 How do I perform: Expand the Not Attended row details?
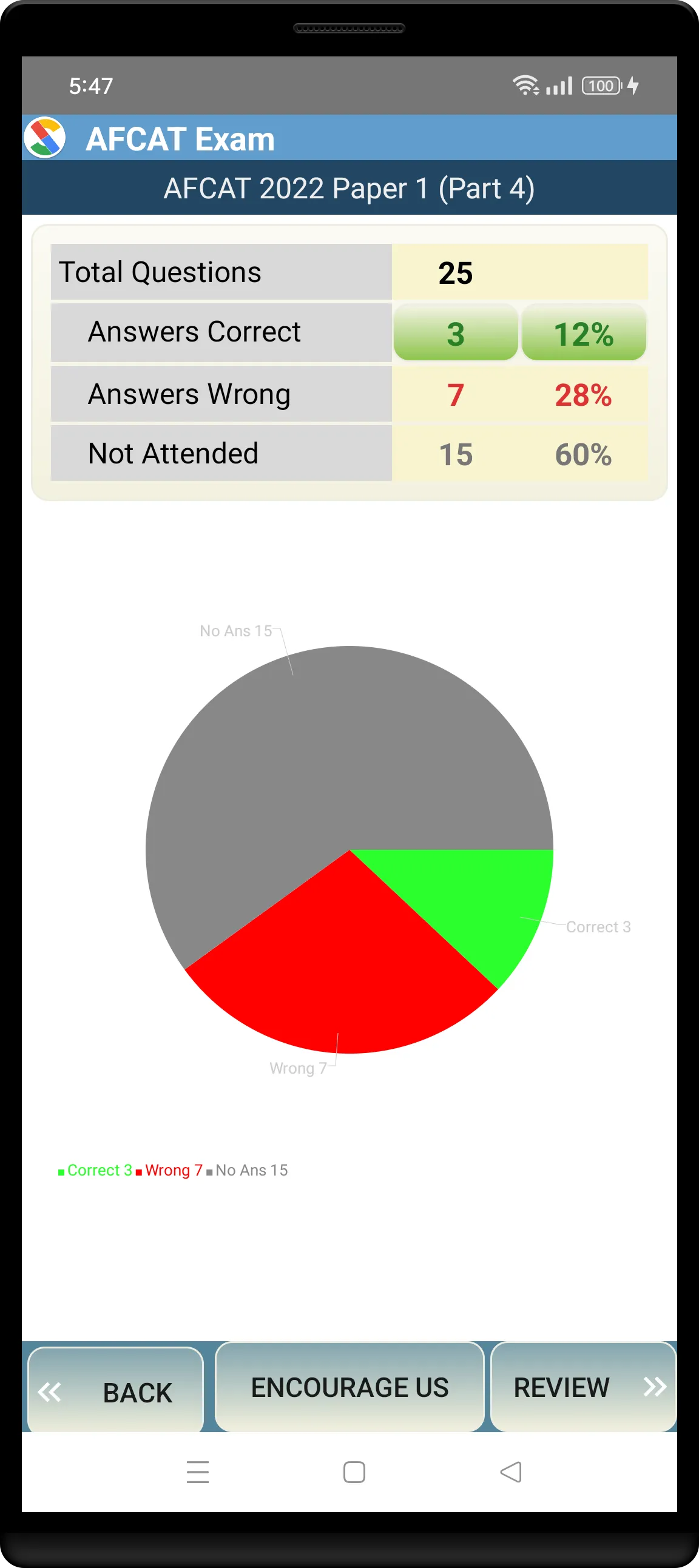221,453
